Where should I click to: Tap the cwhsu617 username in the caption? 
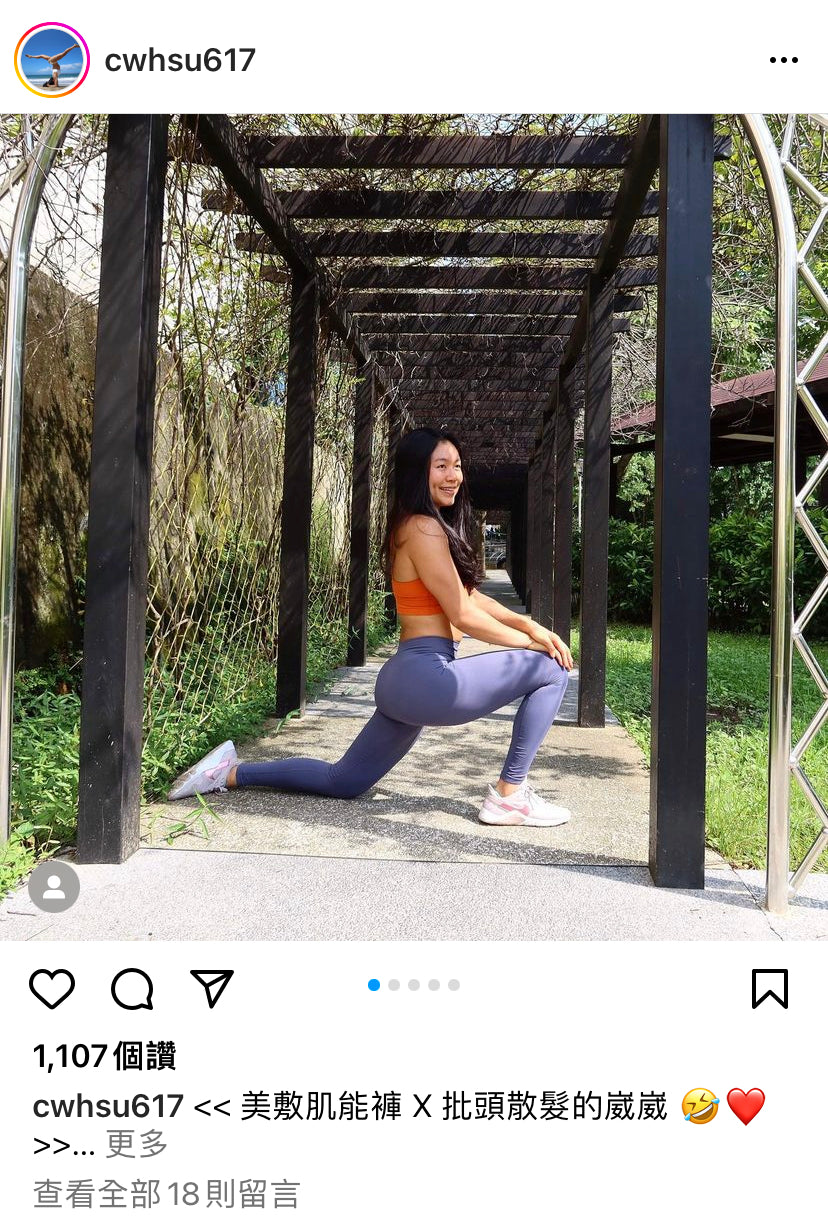108,1106
